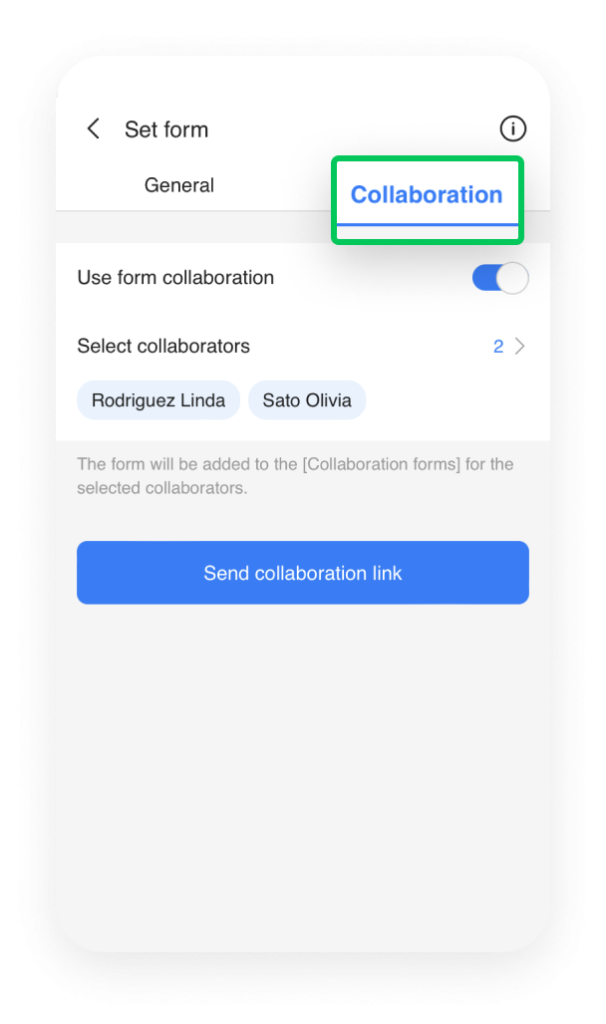This screenshot has width=606, height=1024.
Task: Tap the Rodriguez Linda chip
Action: click(158, 400)
